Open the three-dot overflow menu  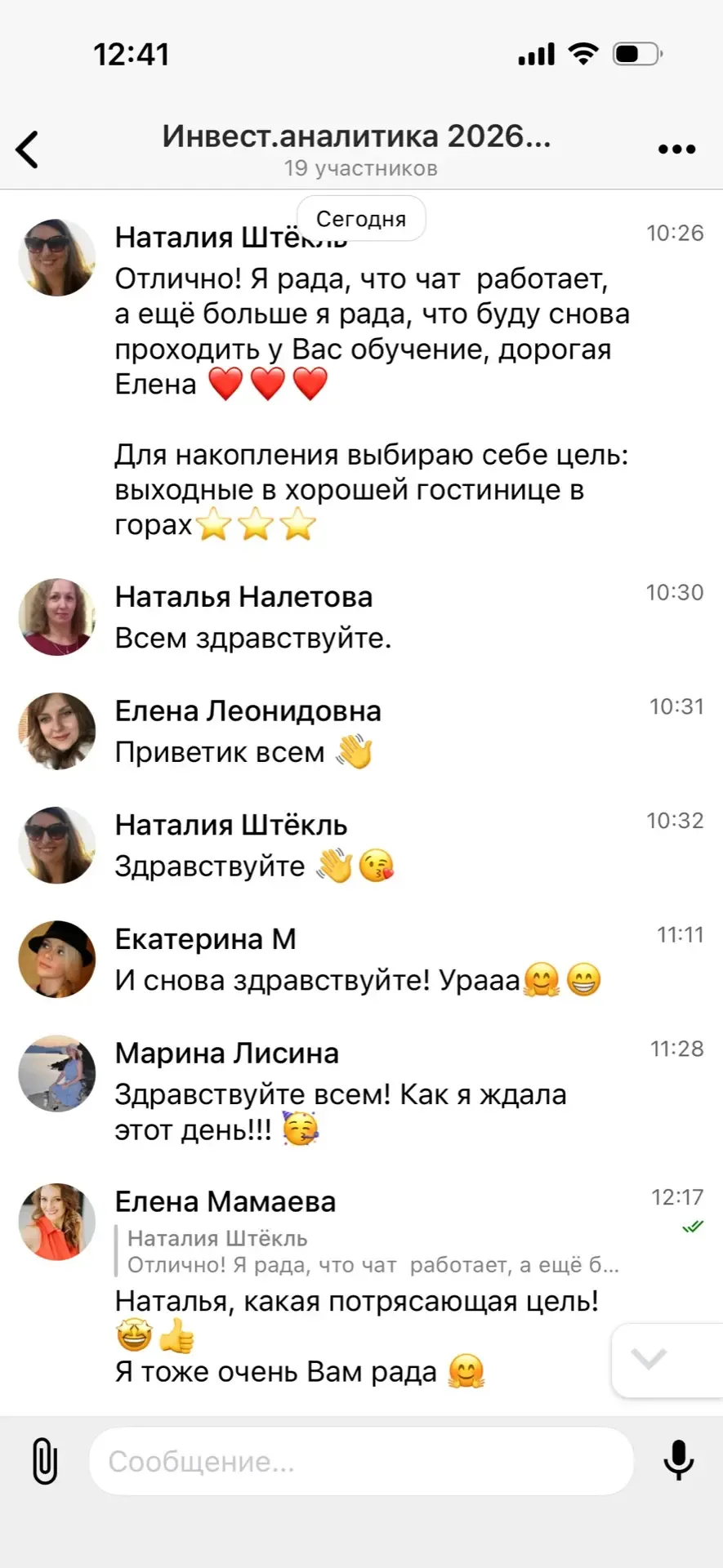coord(676,149)
